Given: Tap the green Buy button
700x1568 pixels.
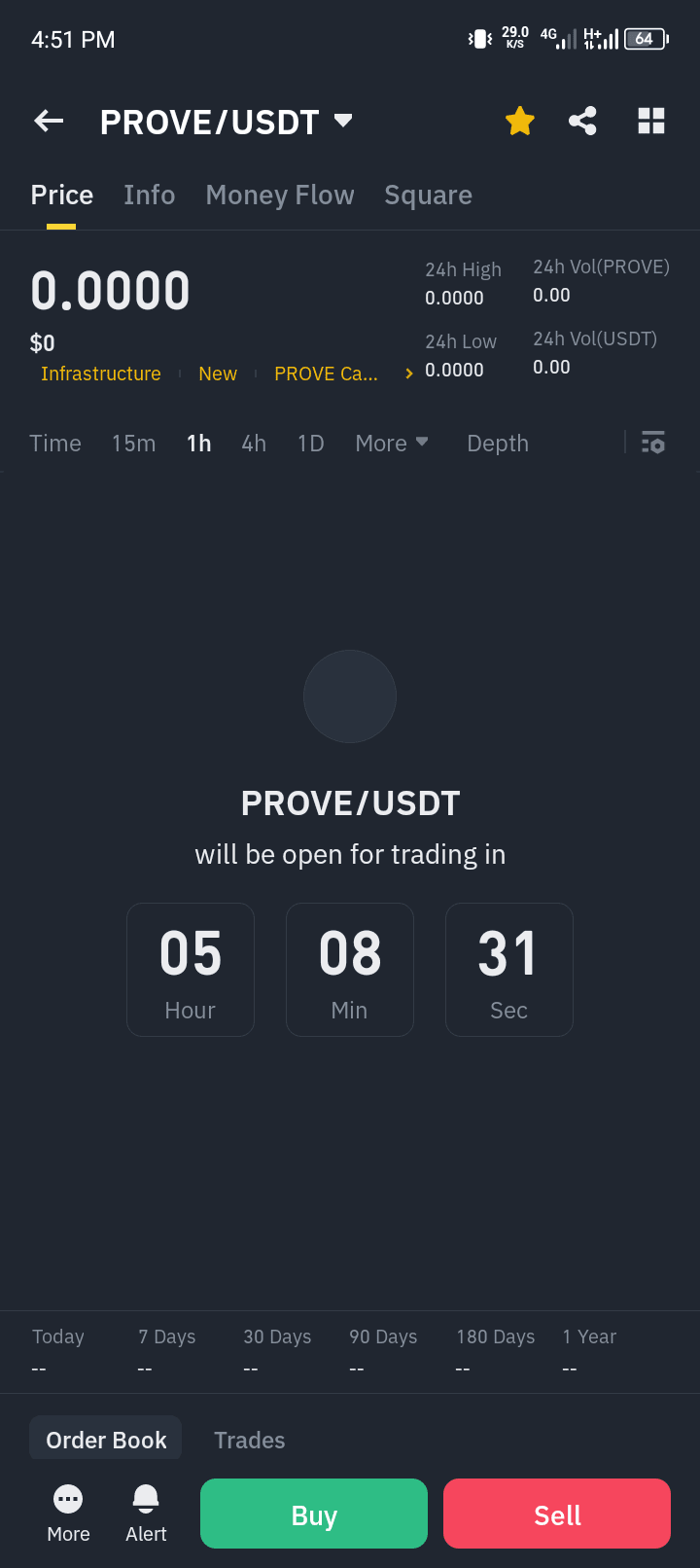Looking at the screenshot, I should (313, 1515).
